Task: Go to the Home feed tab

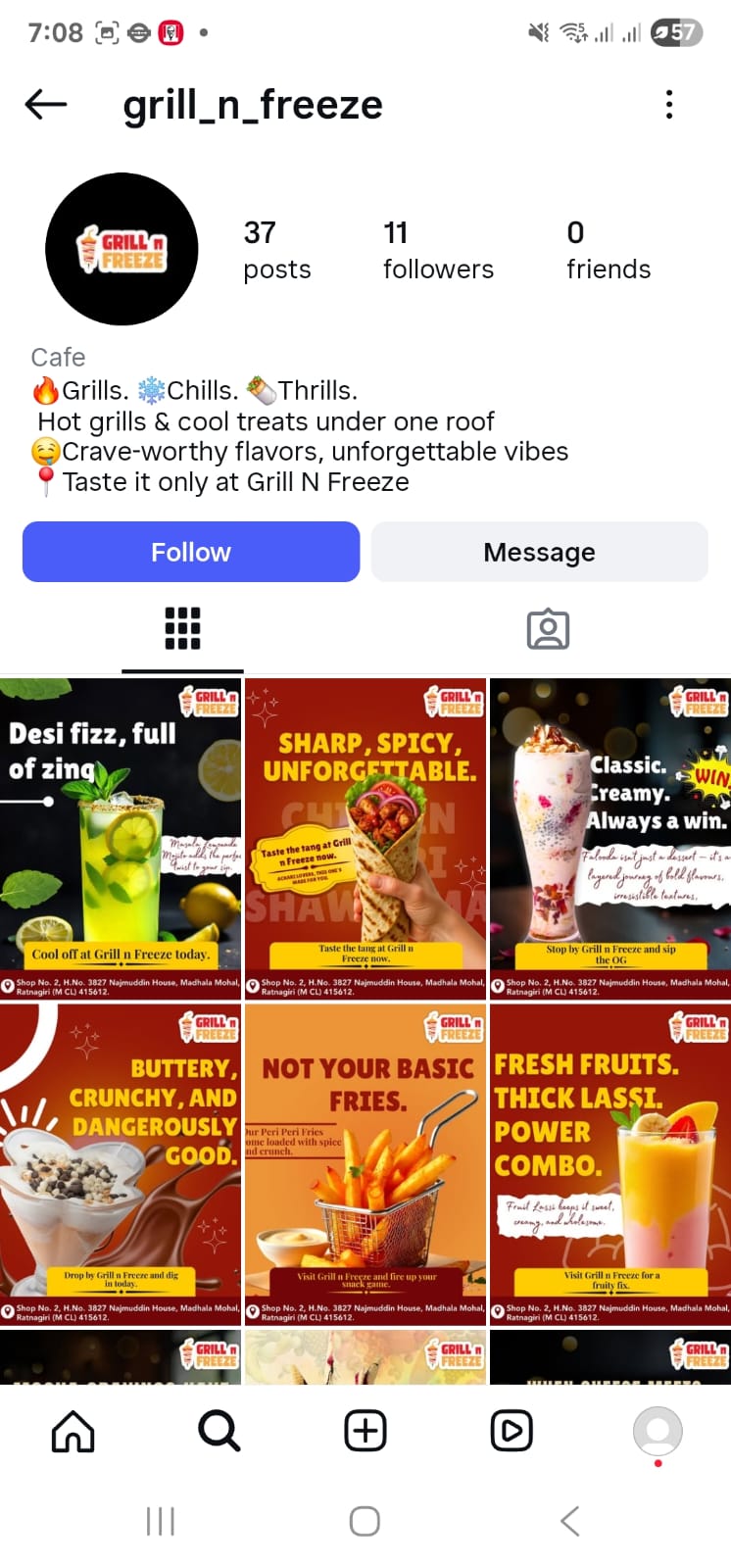Action: pos(73,1432)
